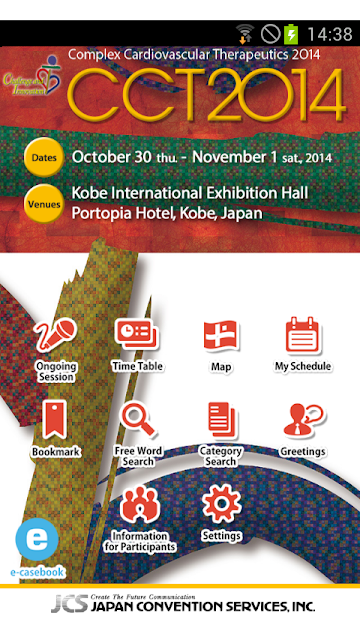Open the Time Table
Screen dimensions: 360x640
137,335
